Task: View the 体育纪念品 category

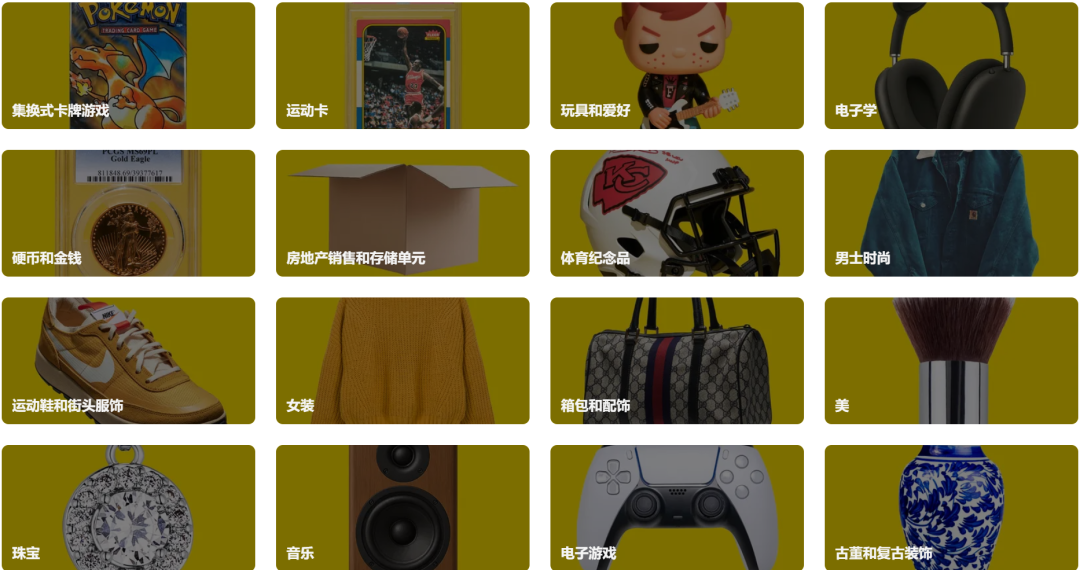Action: pyautogui.click(x=676, y=213)
